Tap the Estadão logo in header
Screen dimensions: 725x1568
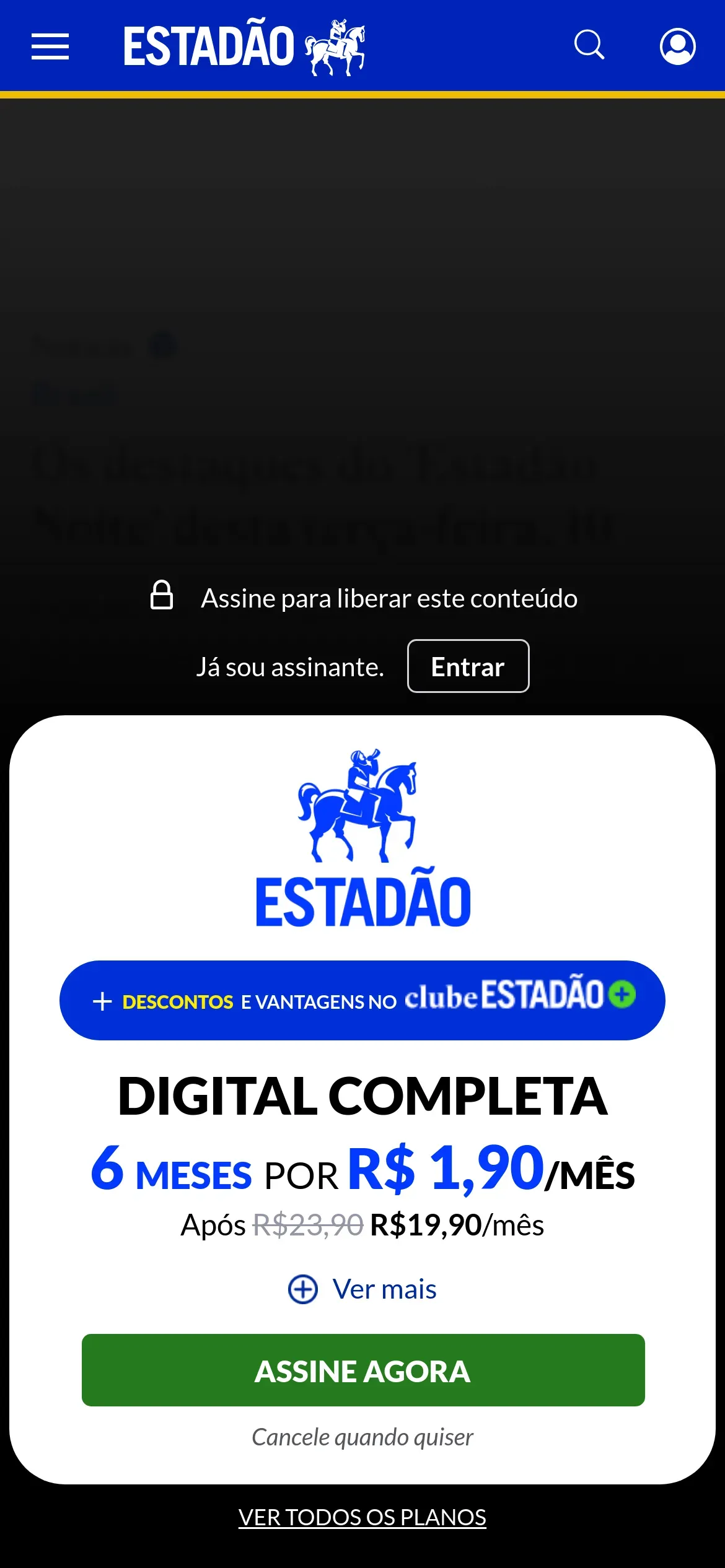pyautogui.click(x=245, y=46)
